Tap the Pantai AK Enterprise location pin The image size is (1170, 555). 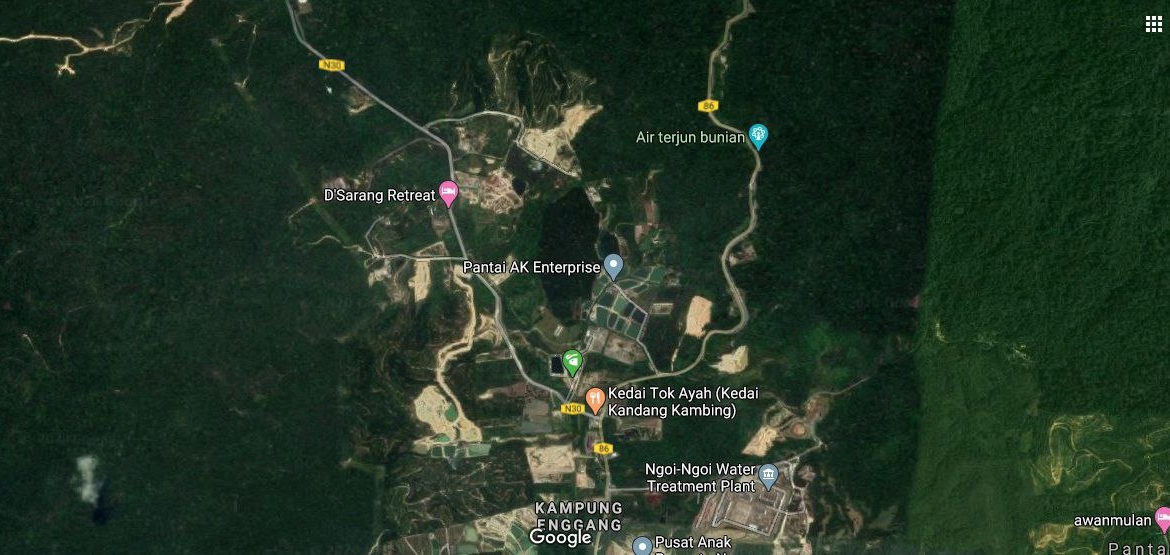tap(614, 265)
